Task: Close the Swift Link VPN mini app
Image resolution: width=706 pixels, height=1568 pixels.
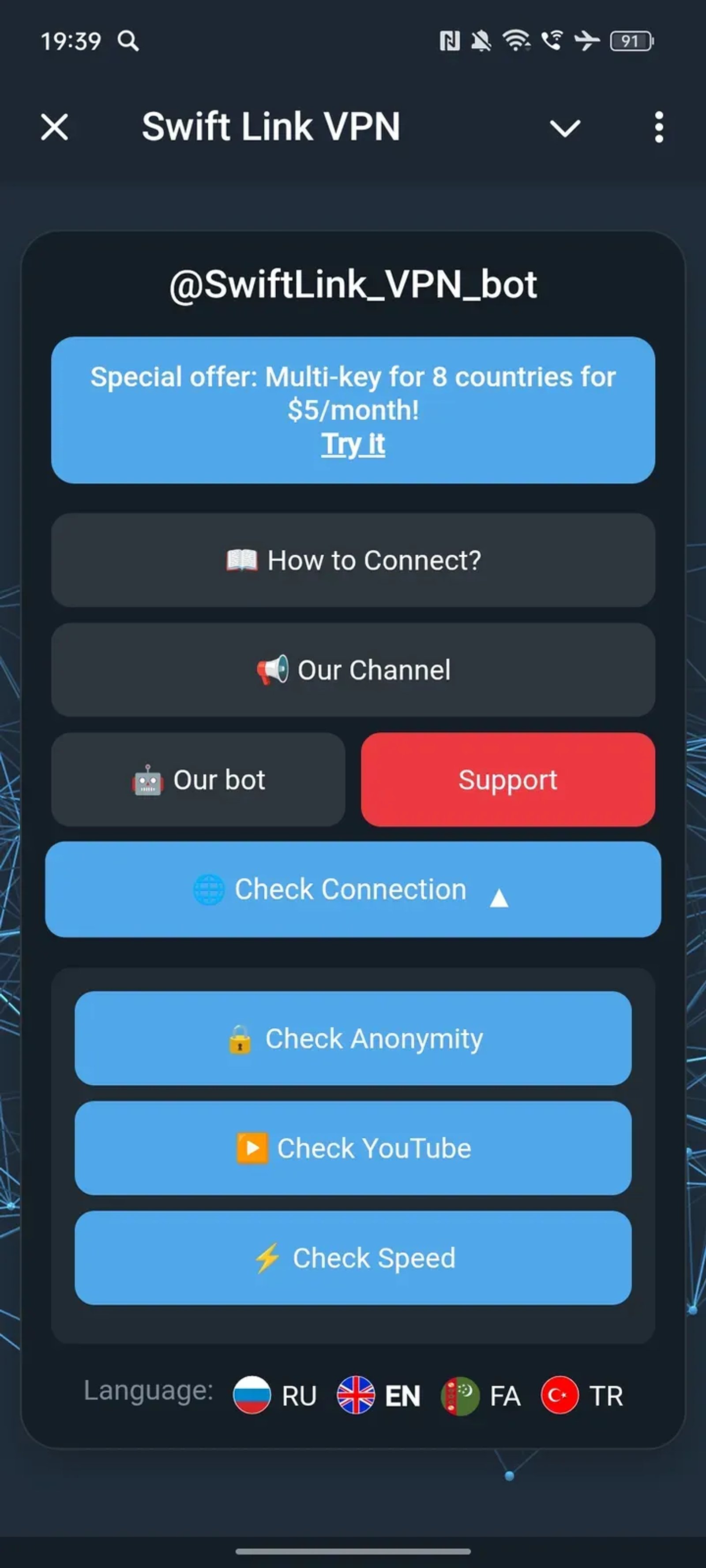Action: (x=54, y=127)
